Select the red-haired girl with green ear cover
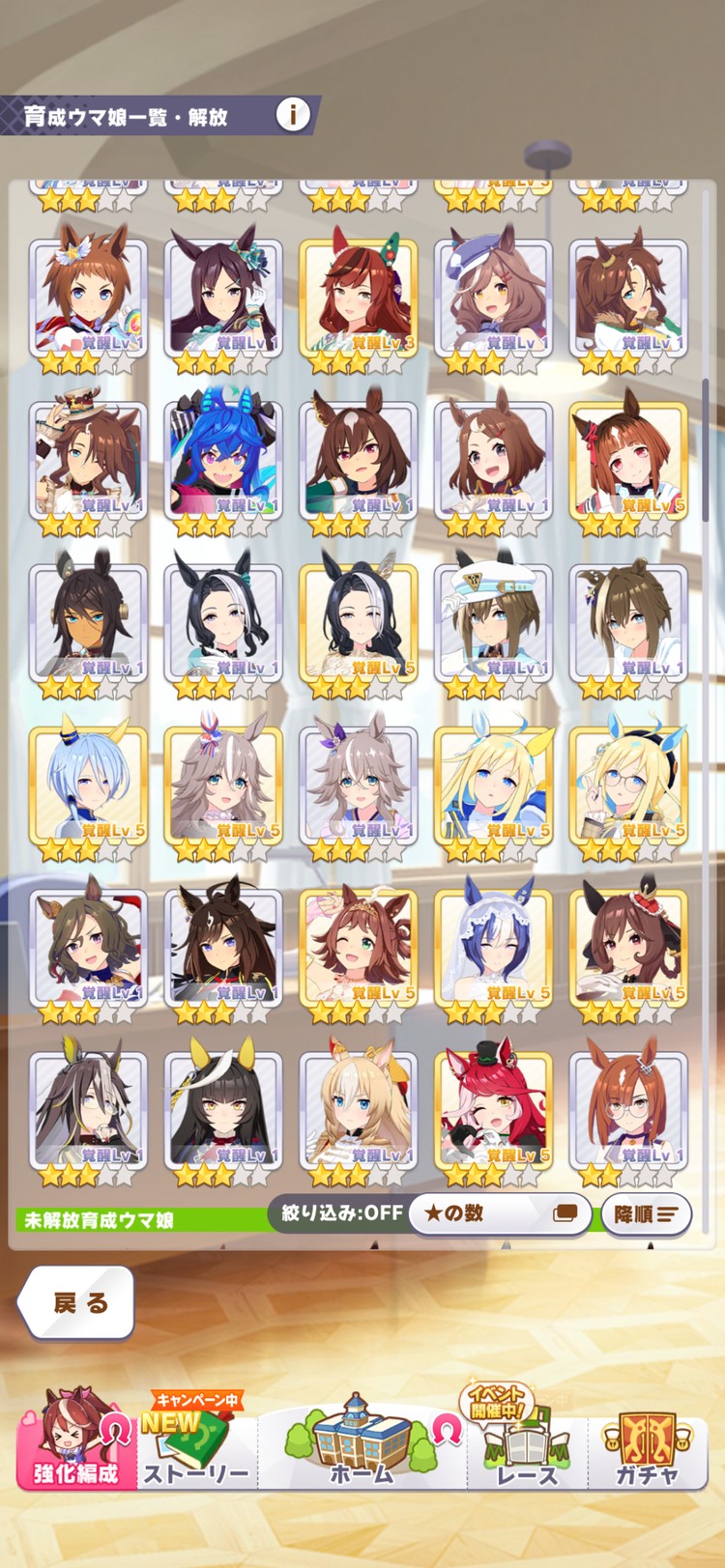 359,296
